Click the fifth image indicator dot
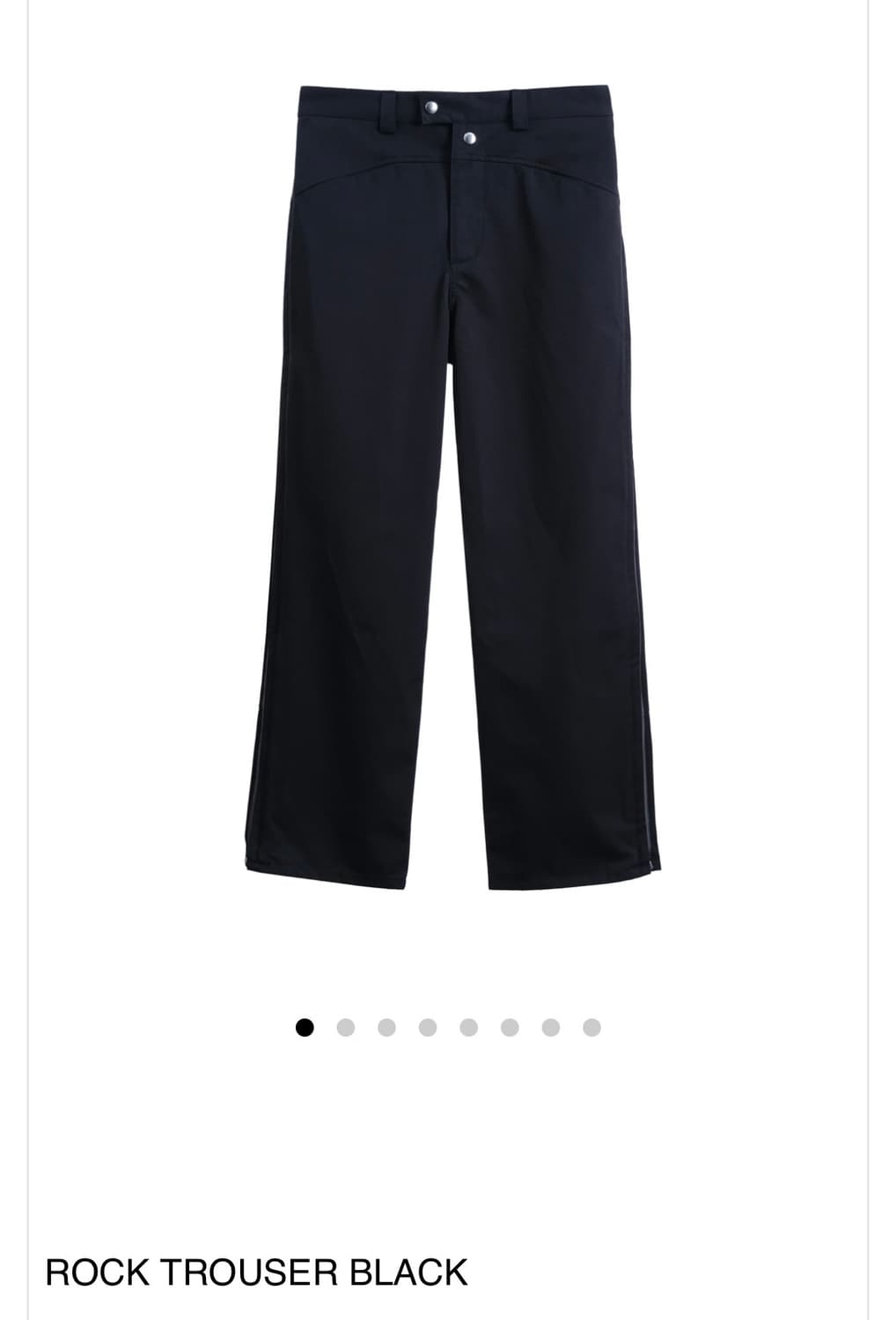 pos(468,1026)
